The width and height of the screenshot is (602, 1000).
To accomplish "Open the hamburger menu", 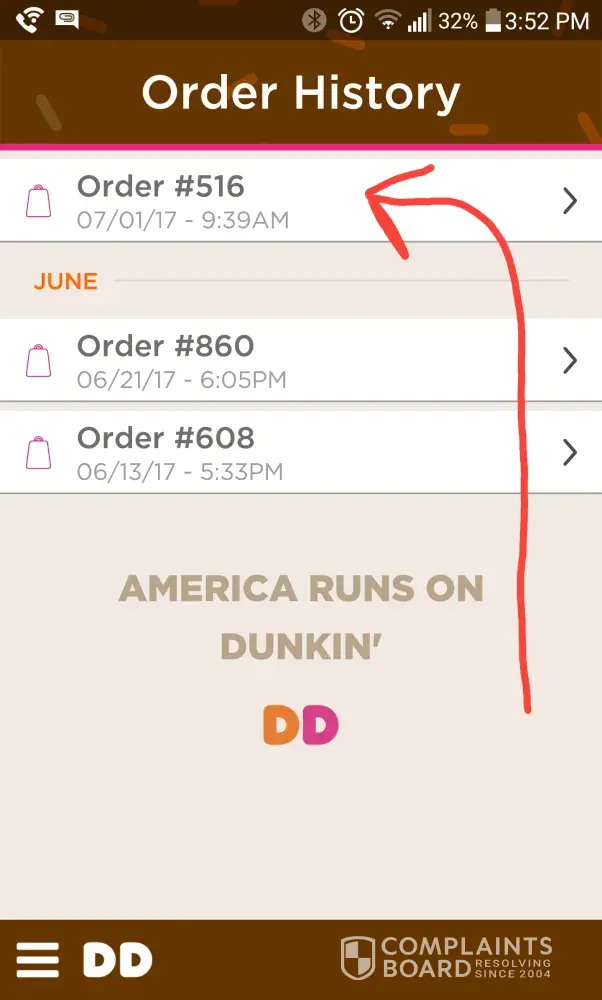I will click(x=37, y=961).
